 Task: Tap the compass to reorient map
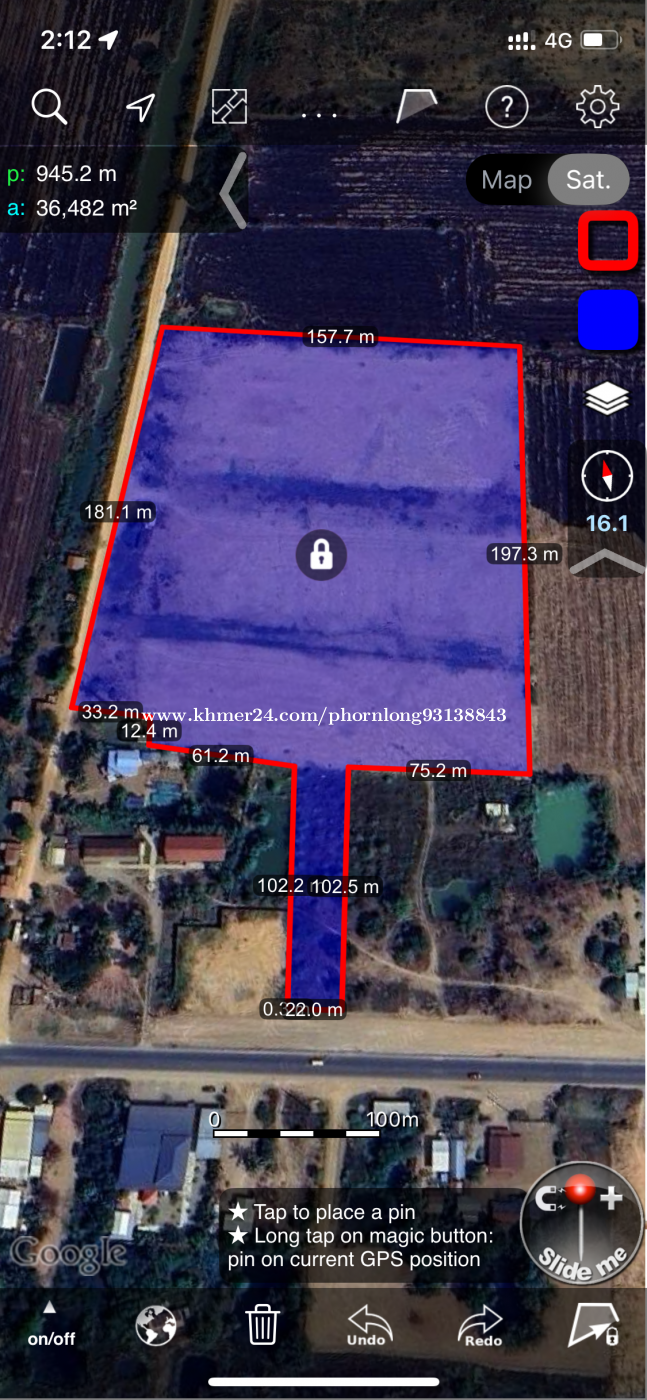pos(607,475)
